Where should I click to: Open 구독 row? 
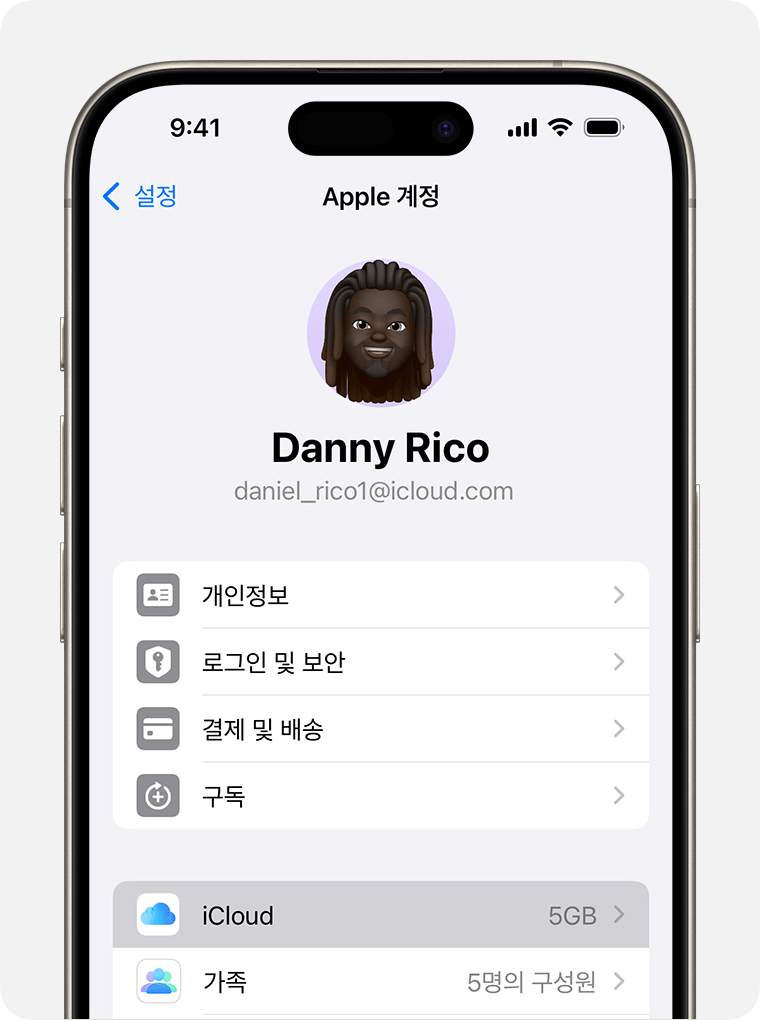pos(380,796)
